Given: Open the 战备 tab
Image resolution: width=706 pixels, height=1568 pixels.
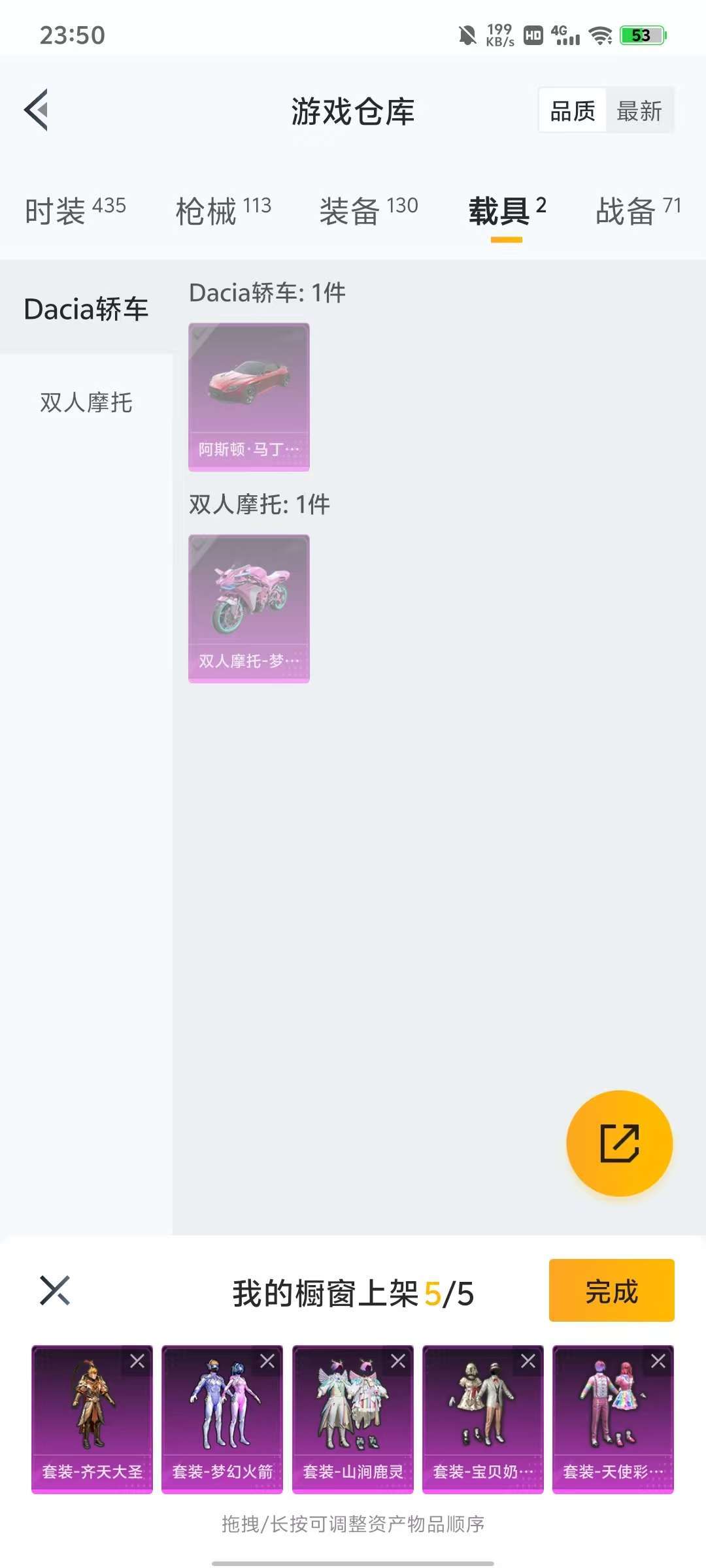Looking at the screenshot, I should tap(639, 210).
